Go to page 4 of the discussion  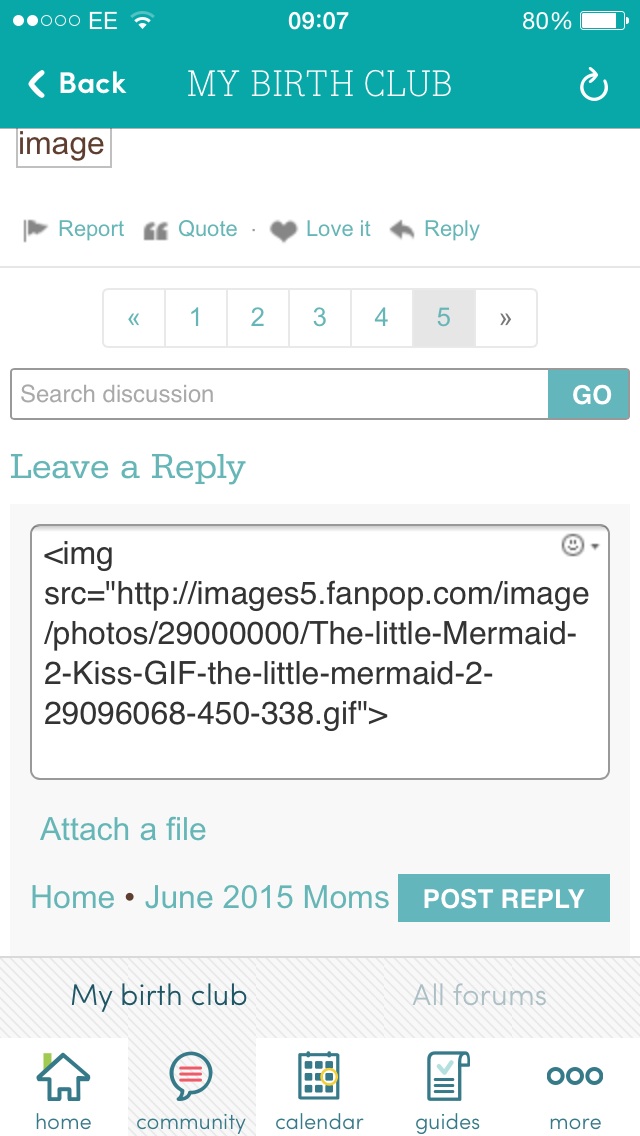pos(381,318)
